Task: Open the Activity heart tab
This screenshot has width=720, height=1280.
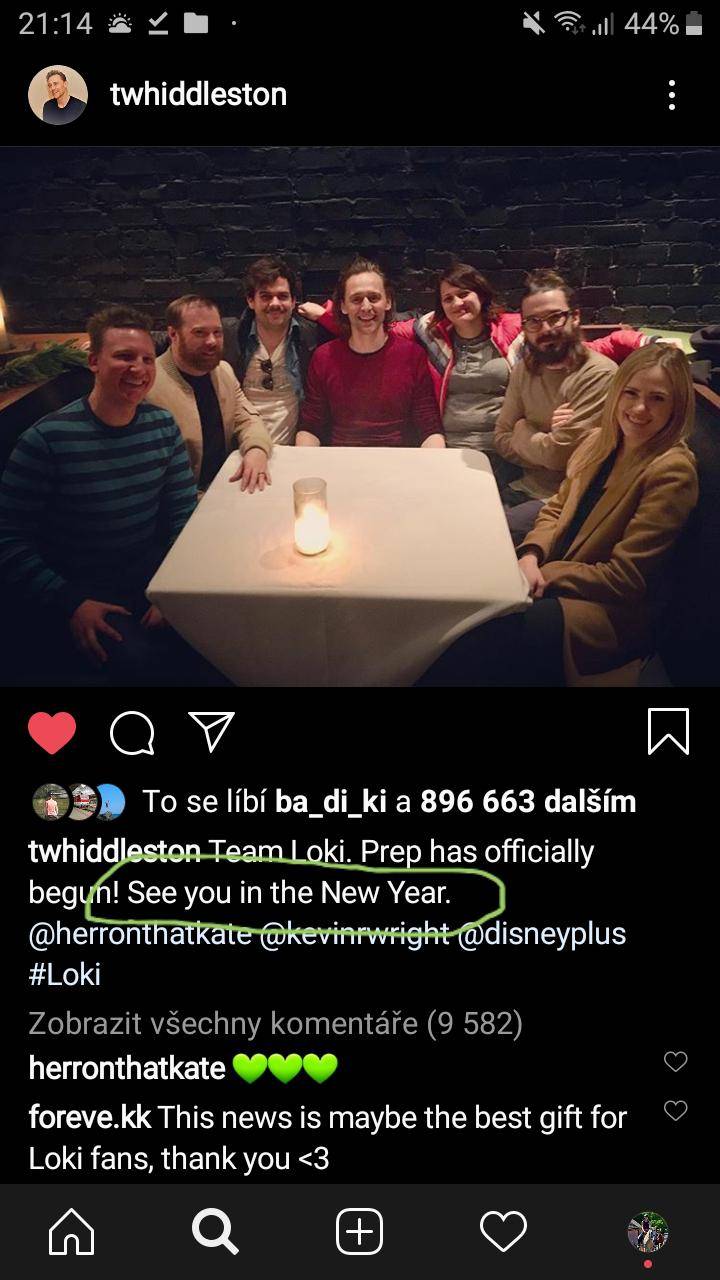Action: [x=503, y=1232]
